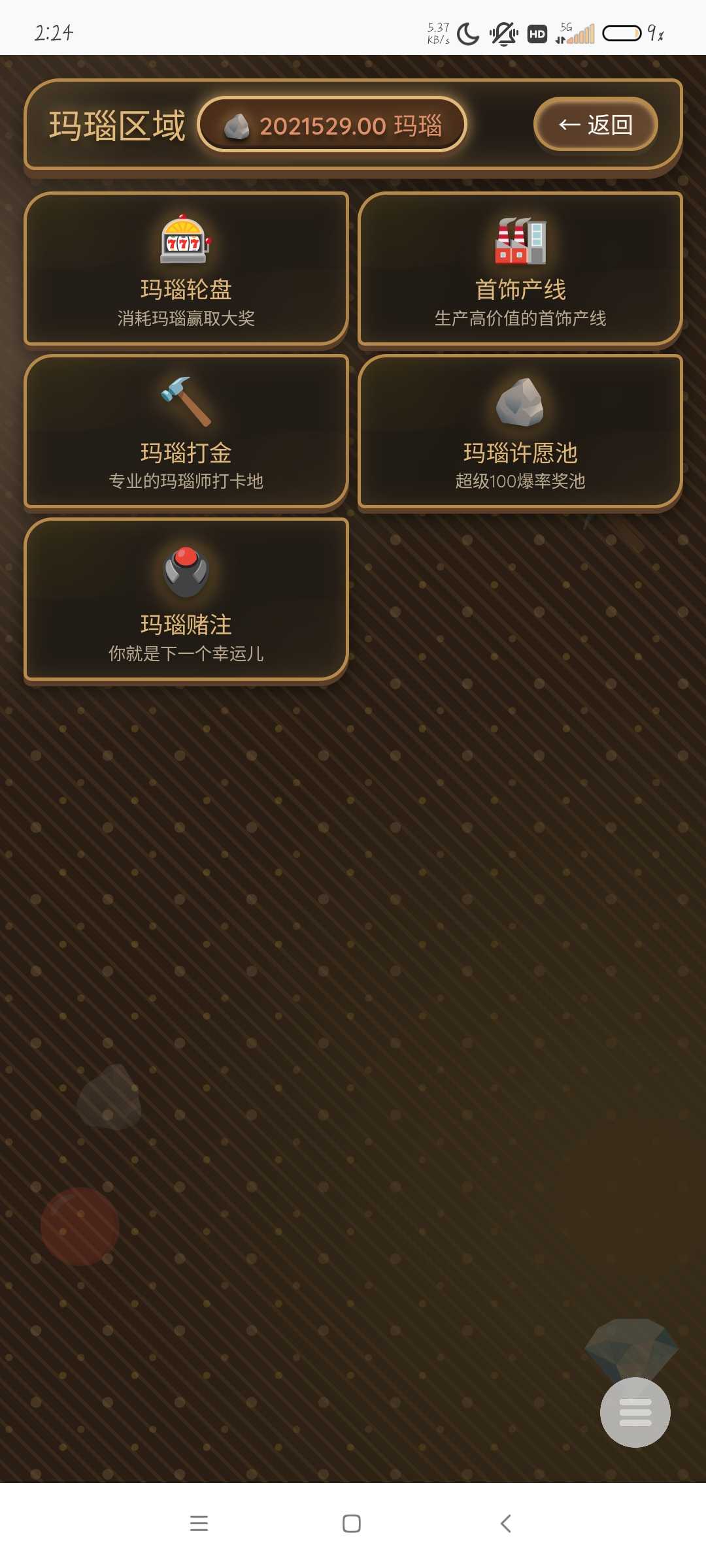Open the 玛瑙赌注 card
Viewport: 706px width, 1568px height.
point(186,599)
